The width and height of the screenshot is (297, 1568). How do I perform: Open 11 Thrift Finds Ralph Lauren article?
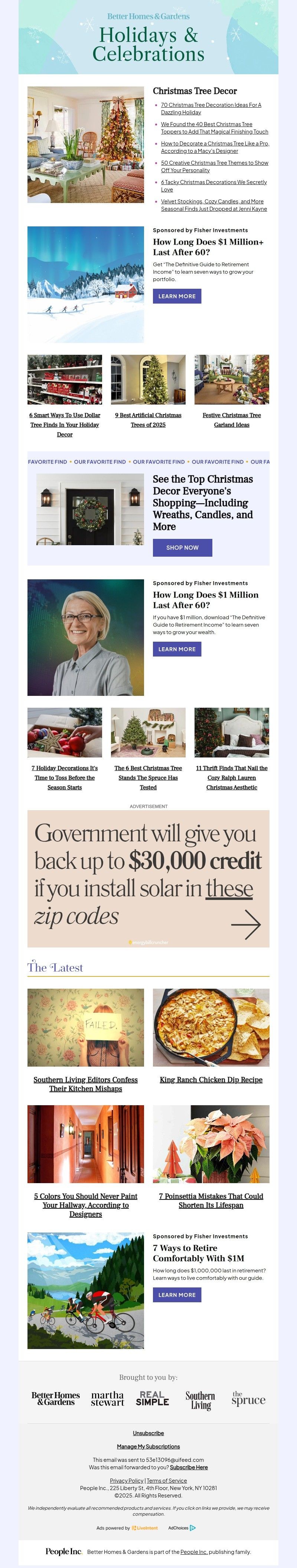231,777
